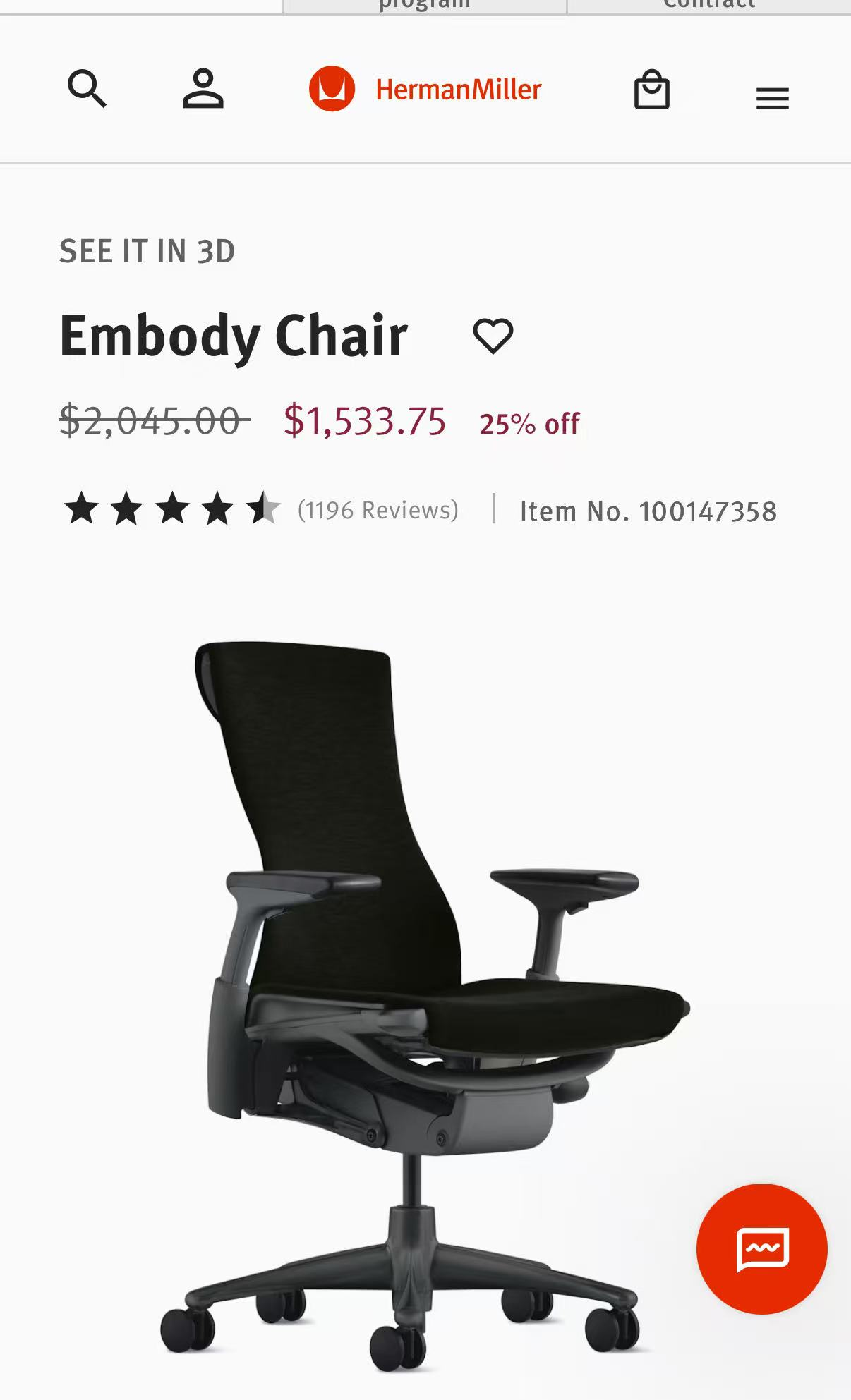Go to the Herman Miller home page
Screen dimensions: 851x1400
pos(425,90)
